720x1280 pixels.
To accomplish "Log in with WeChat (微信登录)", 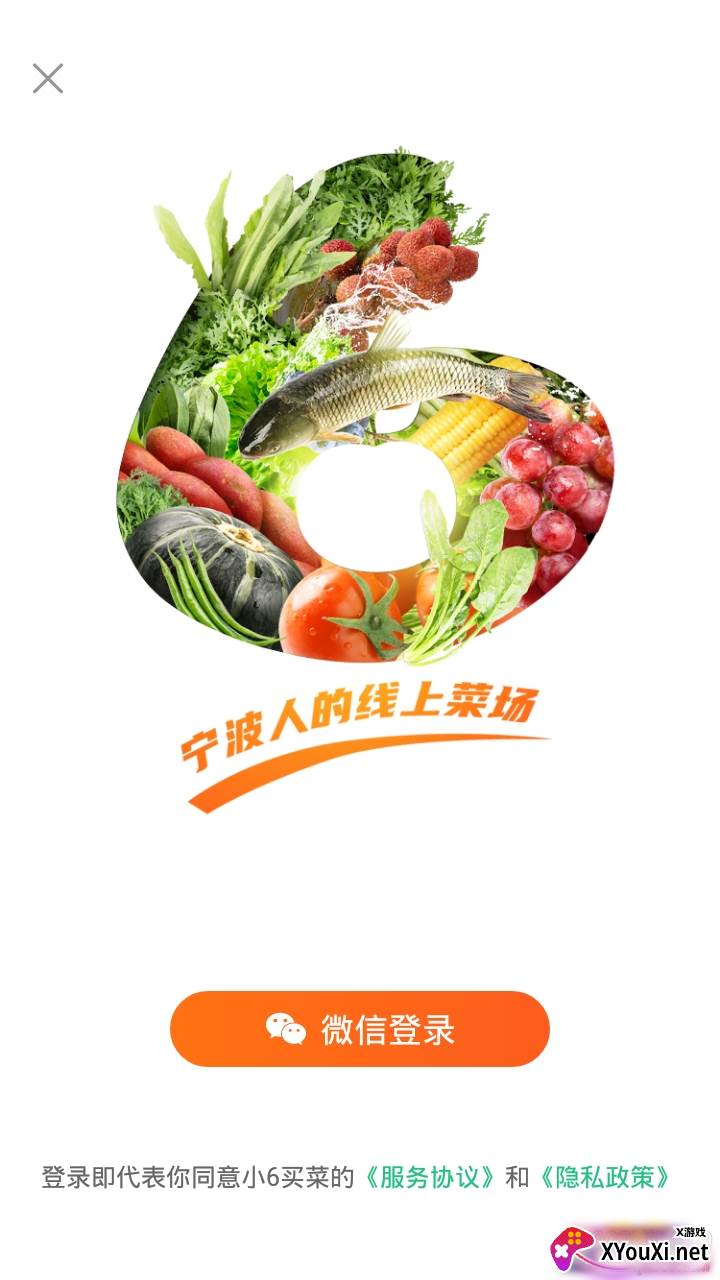I will (x=360, y=1028).
